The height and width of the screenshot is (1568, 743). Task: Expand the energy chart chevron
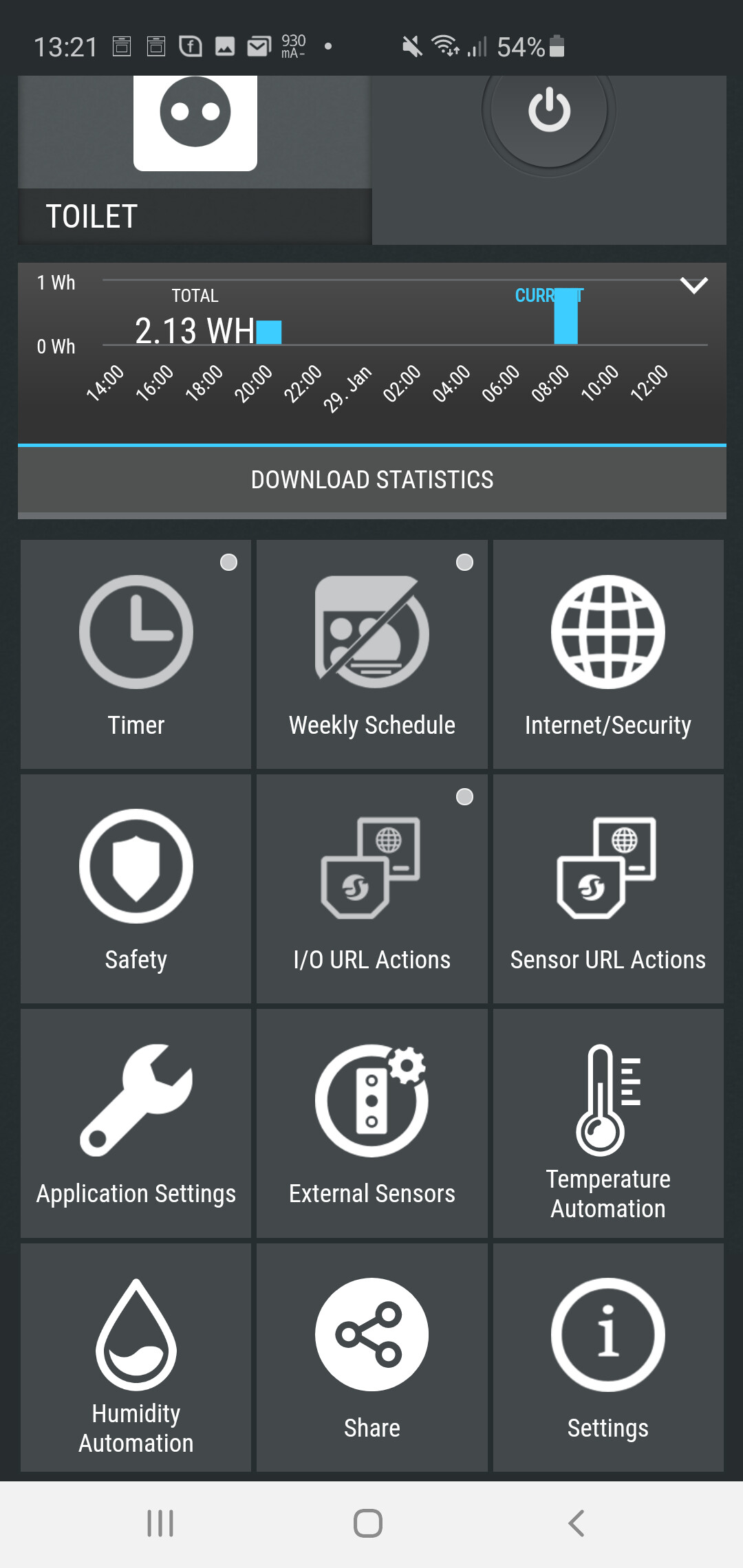point(693,285)
